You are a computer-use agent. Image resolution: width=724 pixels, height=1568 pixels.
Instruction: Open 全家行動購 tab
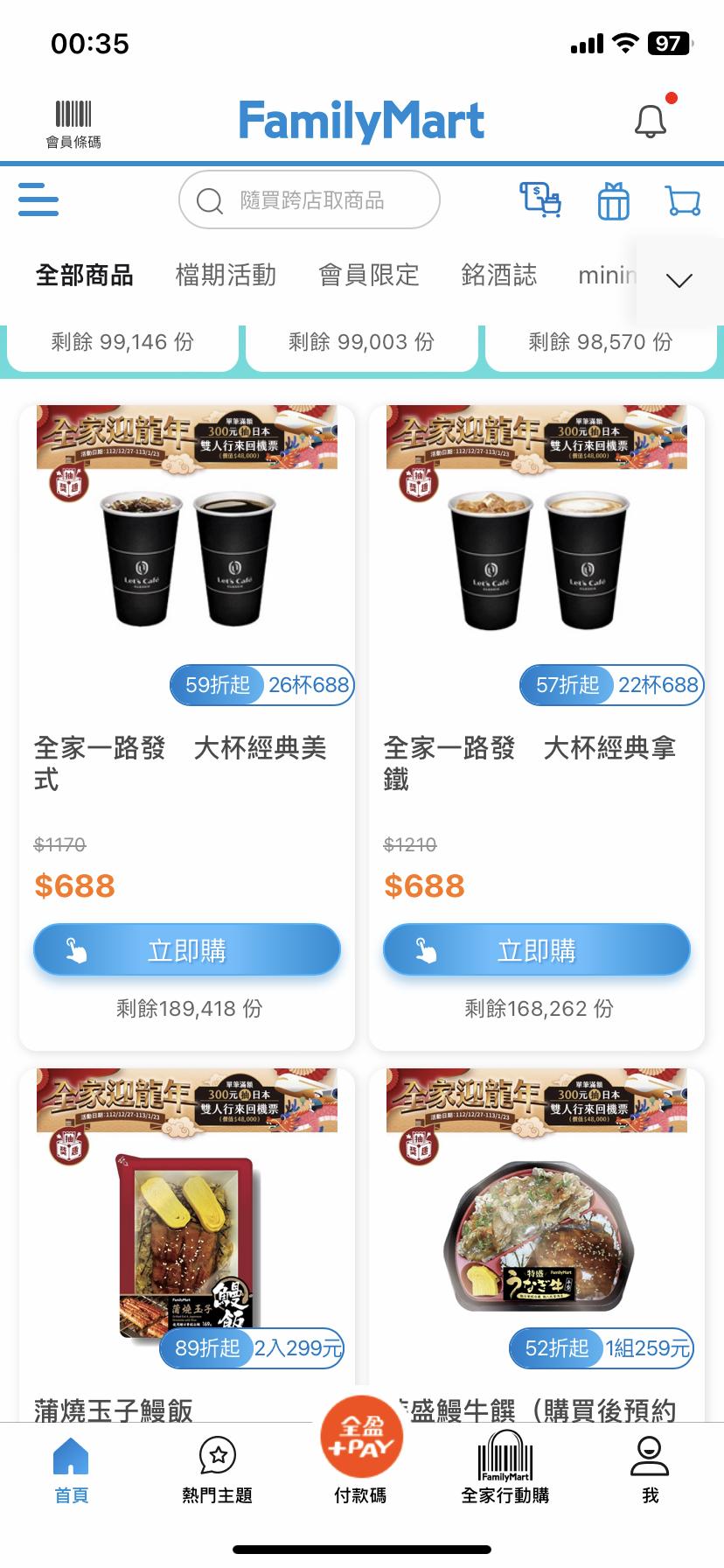click(505, 1470)
